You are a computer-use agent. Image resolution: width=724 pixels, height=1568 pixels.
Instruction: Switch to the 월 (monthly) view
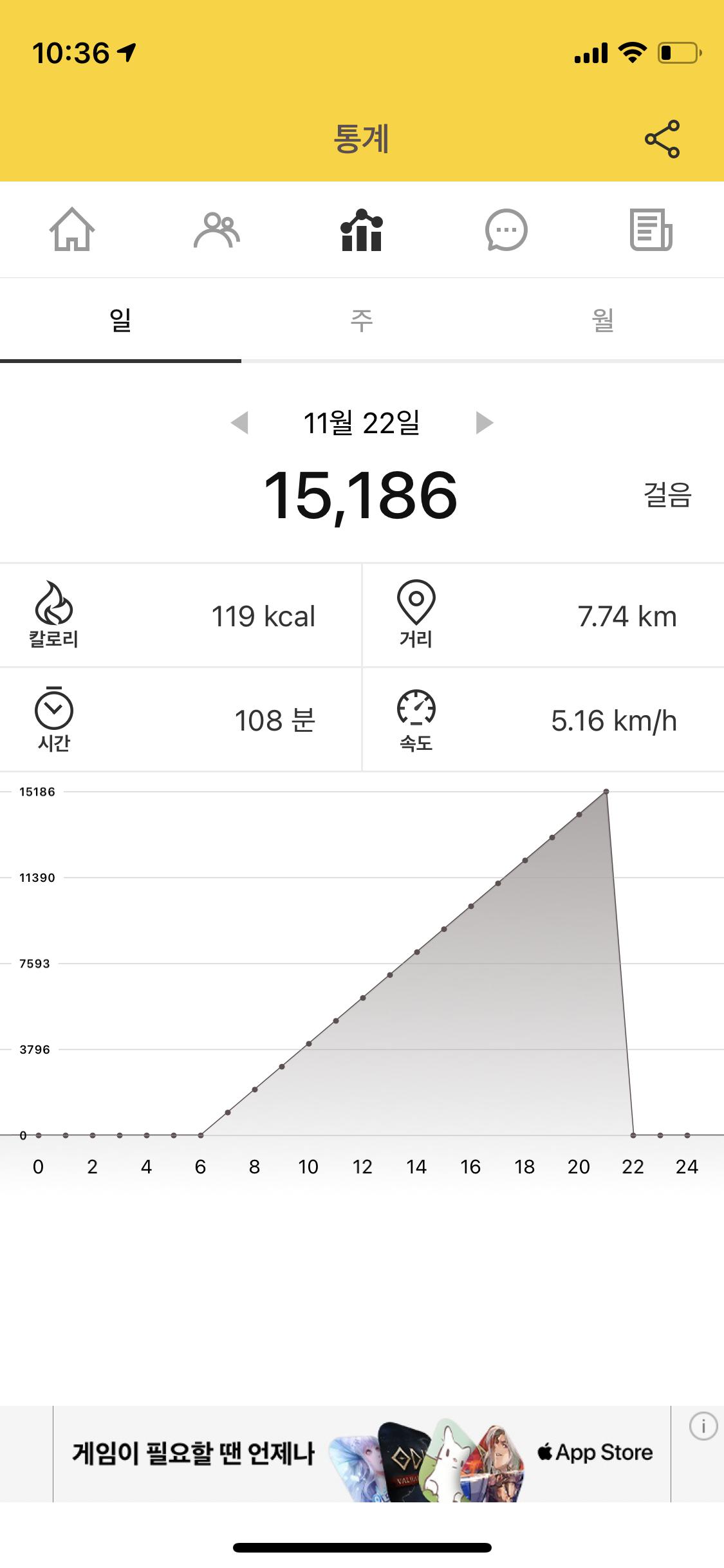point(603,320)
